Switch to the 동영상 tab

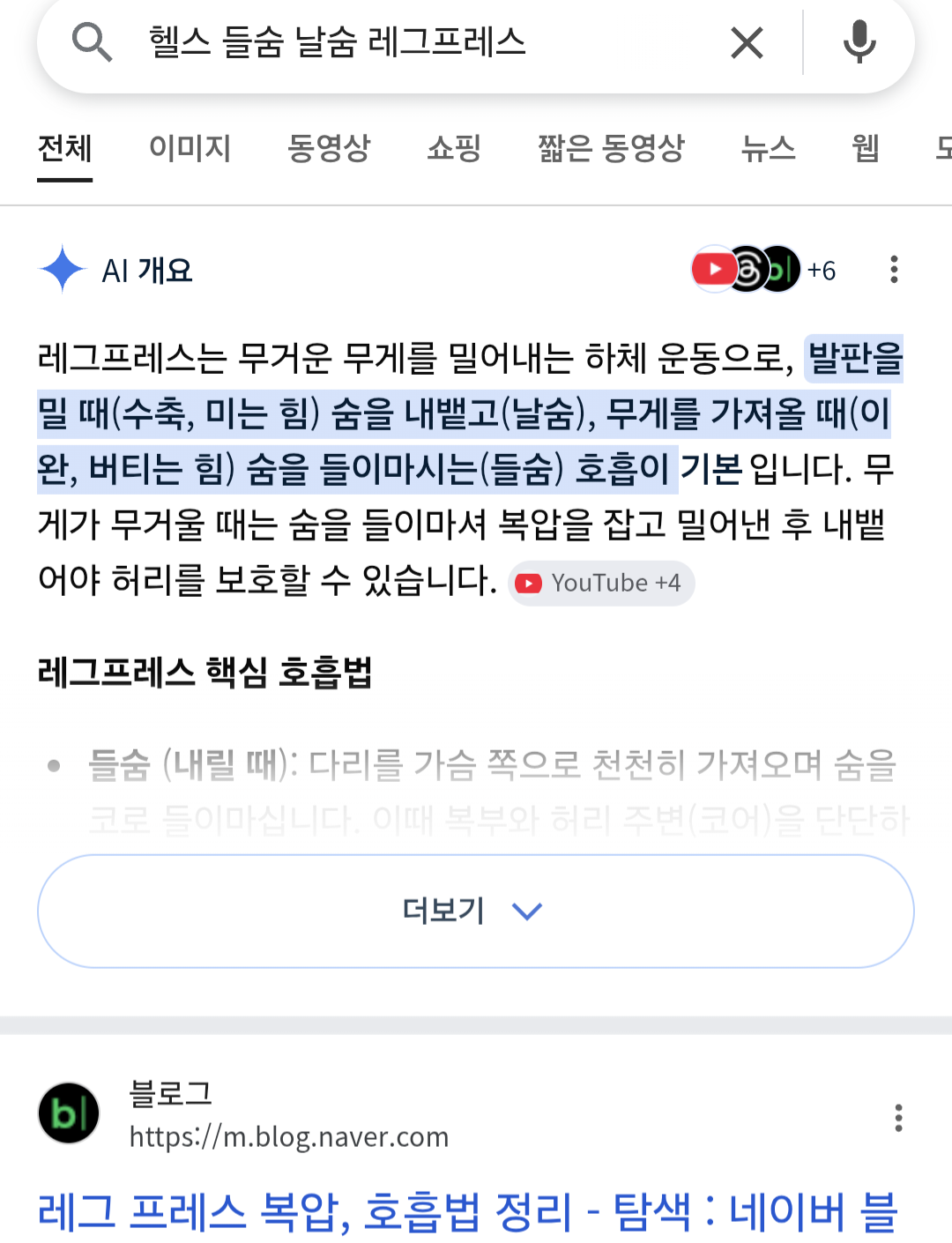tap(329, 147)
